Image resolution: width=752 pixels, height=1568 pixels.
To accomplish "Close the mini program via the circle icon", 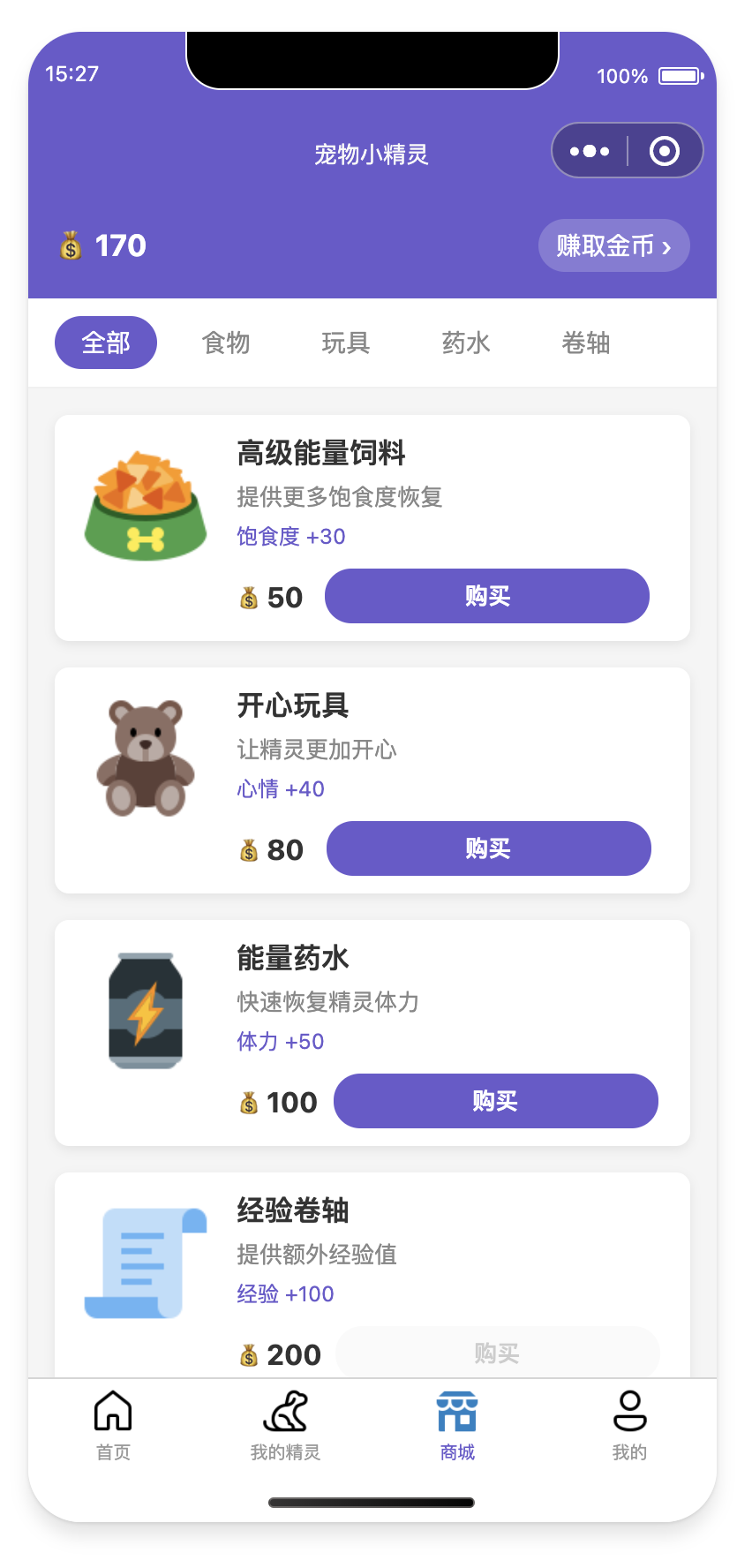I will (665, 151).
